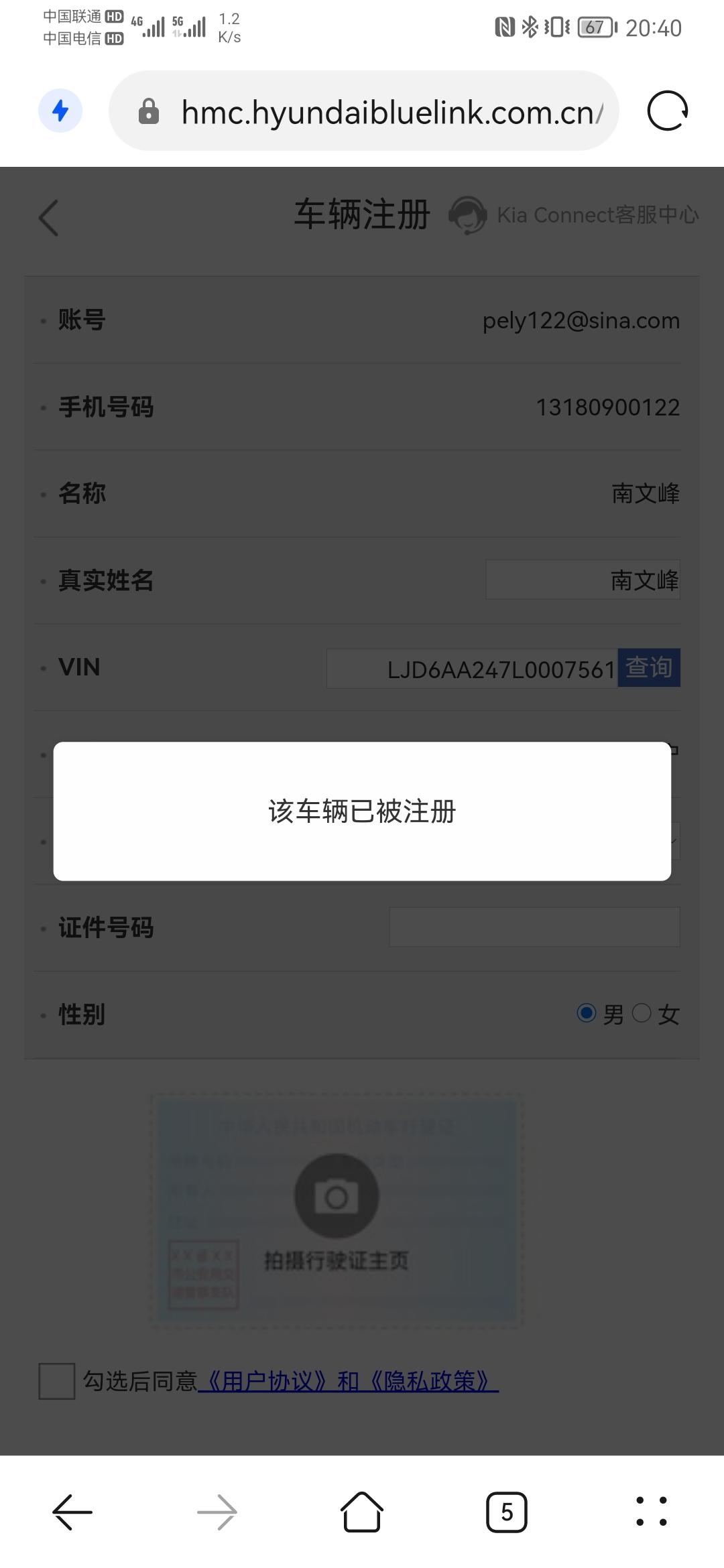
Task: Open the browser menu dots
Action: [651, 1512]
